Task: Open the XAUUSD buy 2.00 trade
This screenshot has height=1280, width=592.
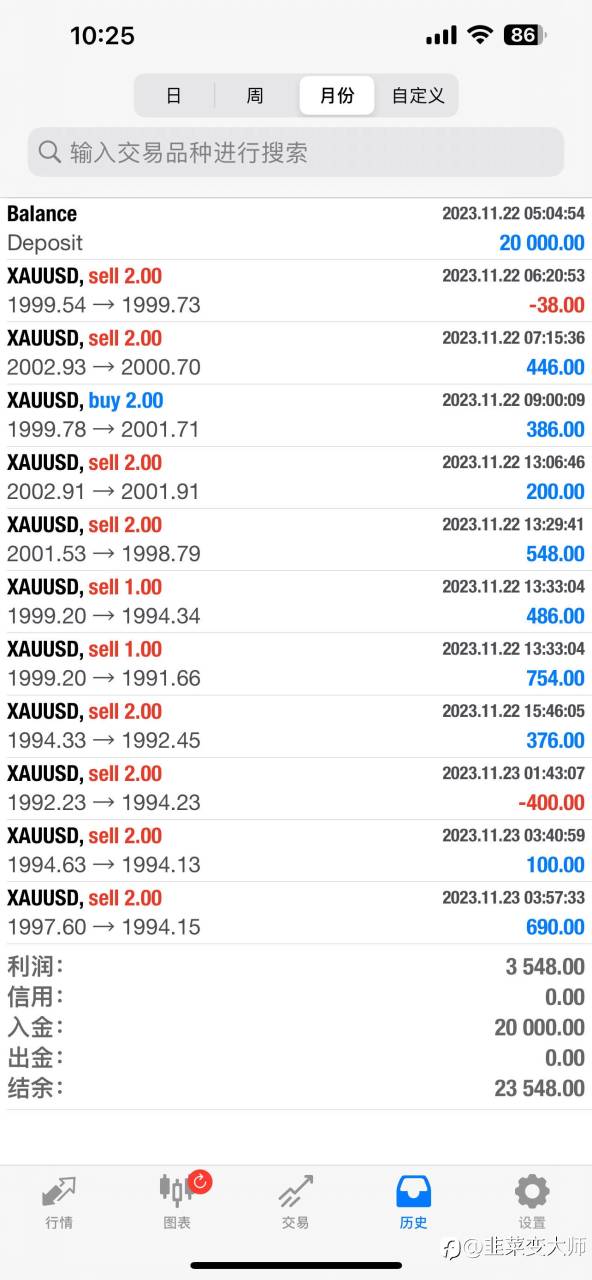Action: point(296,415)
